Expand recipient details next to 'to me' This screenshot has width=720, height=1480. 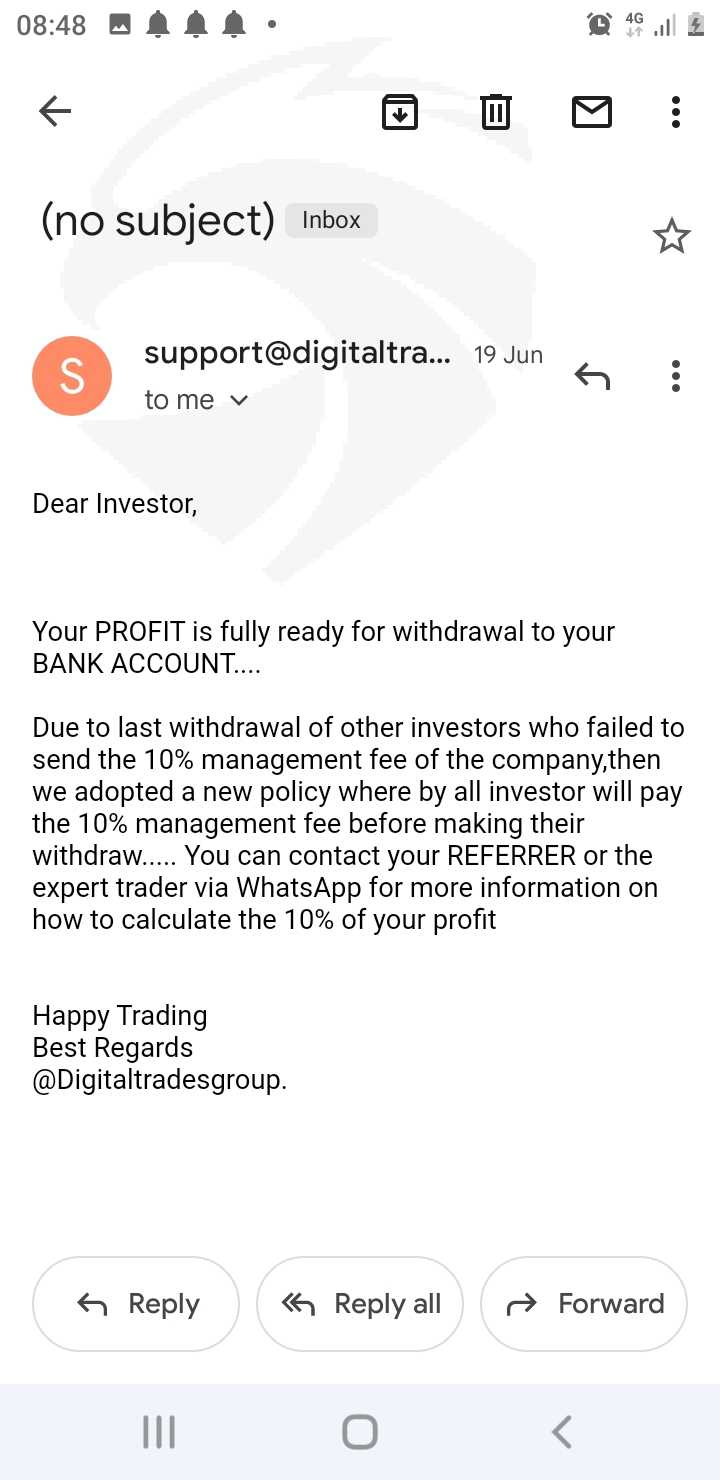click(238, 400)
